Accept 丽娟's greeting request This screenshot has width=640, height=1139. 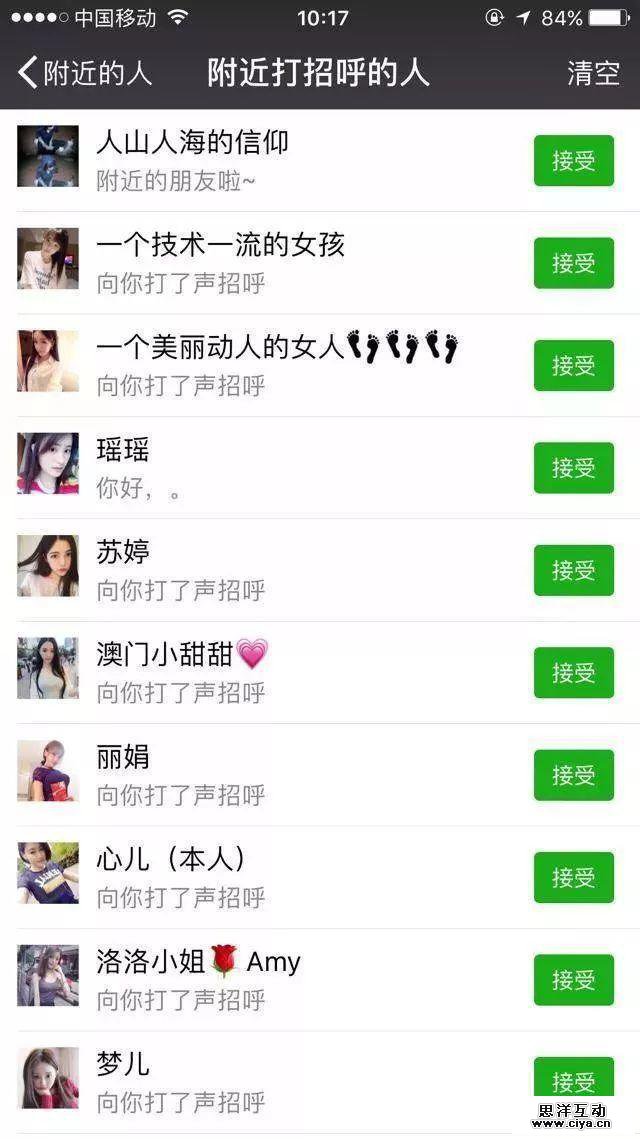pos(573,775)
